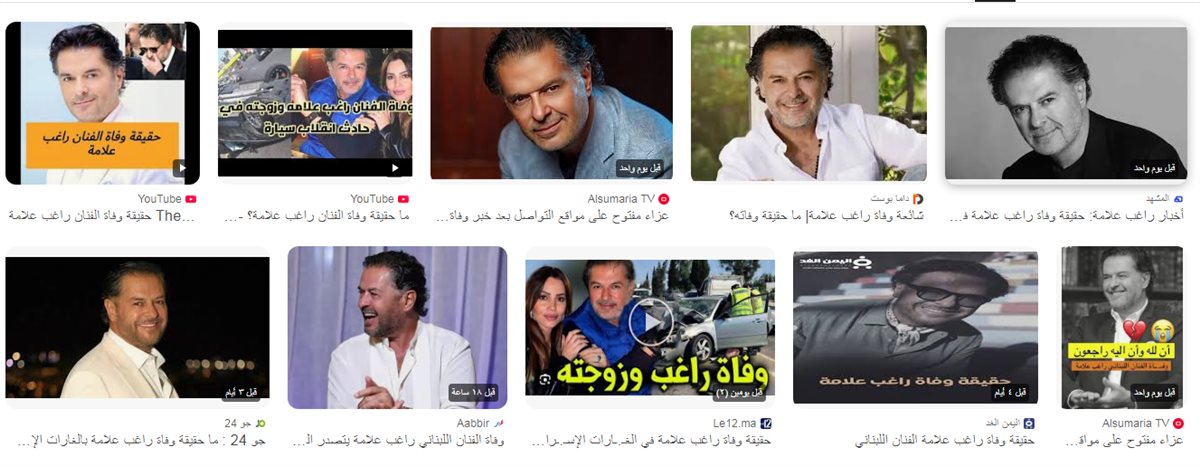The height and width of the screenshot is (466, 1200).
Task: Open the Alsumaria TV blue blazer result
Action: (551, 103)
